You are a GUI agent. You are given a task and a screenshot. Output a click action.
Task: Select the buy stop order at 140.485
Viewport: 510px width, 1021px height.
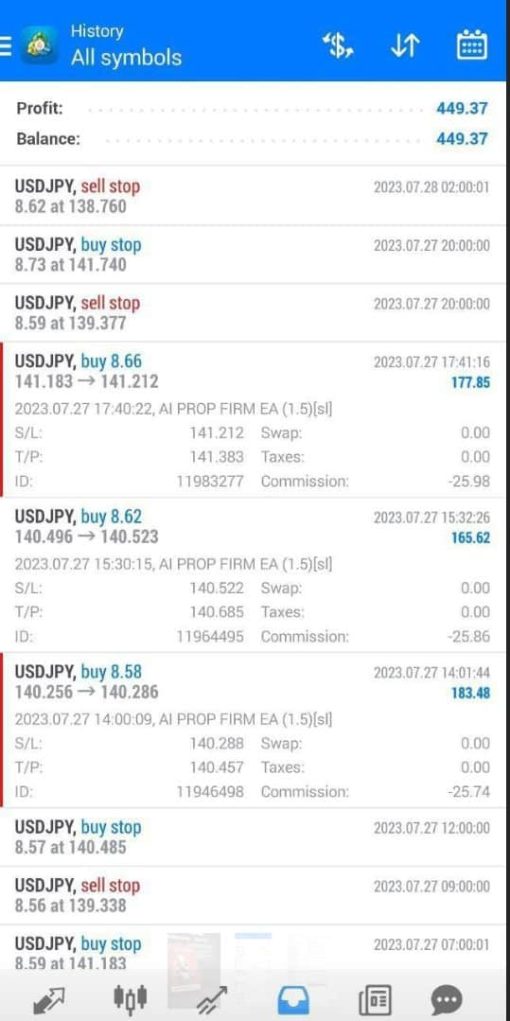click(253, 837)
